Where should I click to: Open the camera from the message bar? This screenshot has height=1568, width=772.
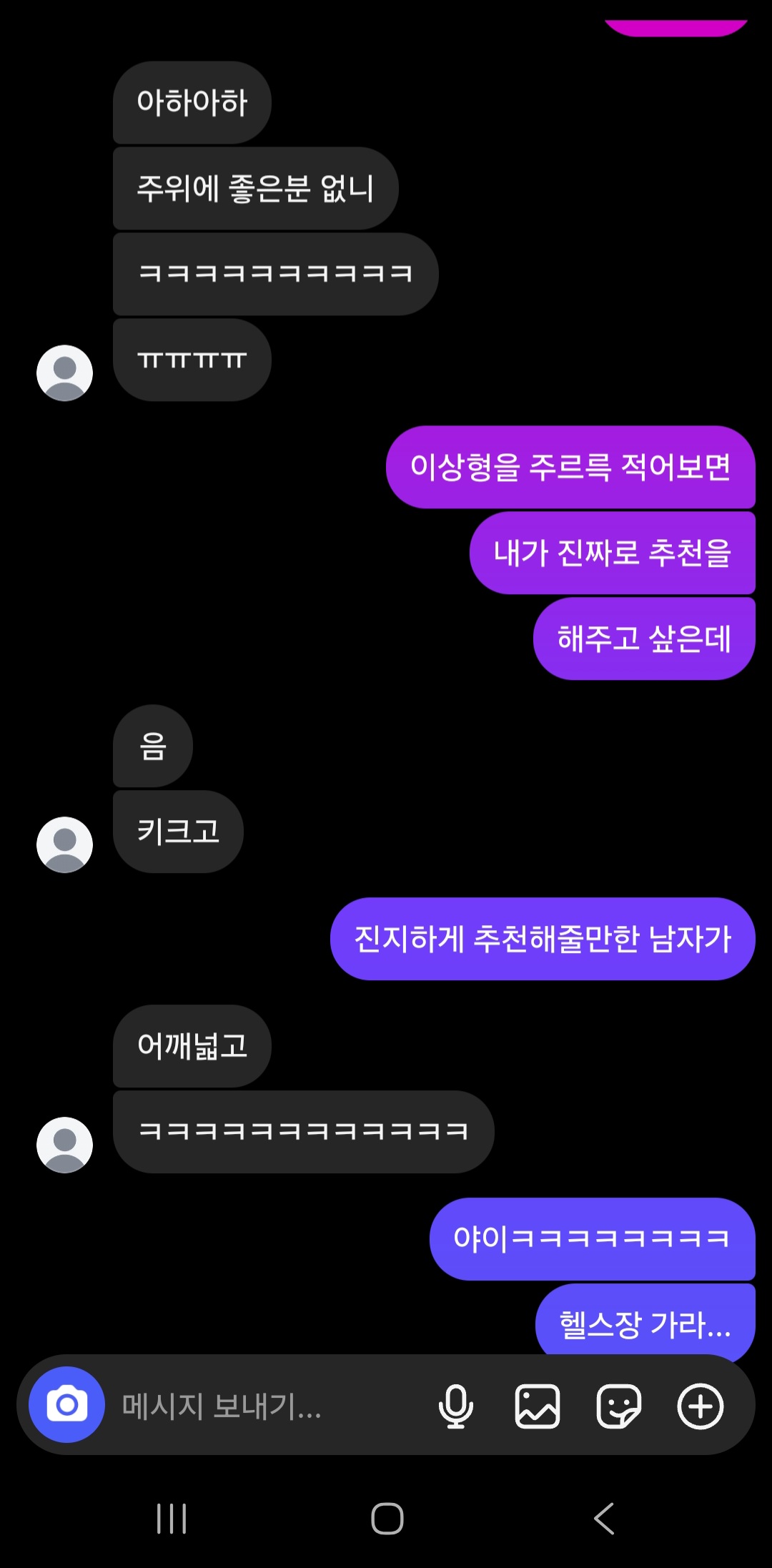coord(66,1405)
